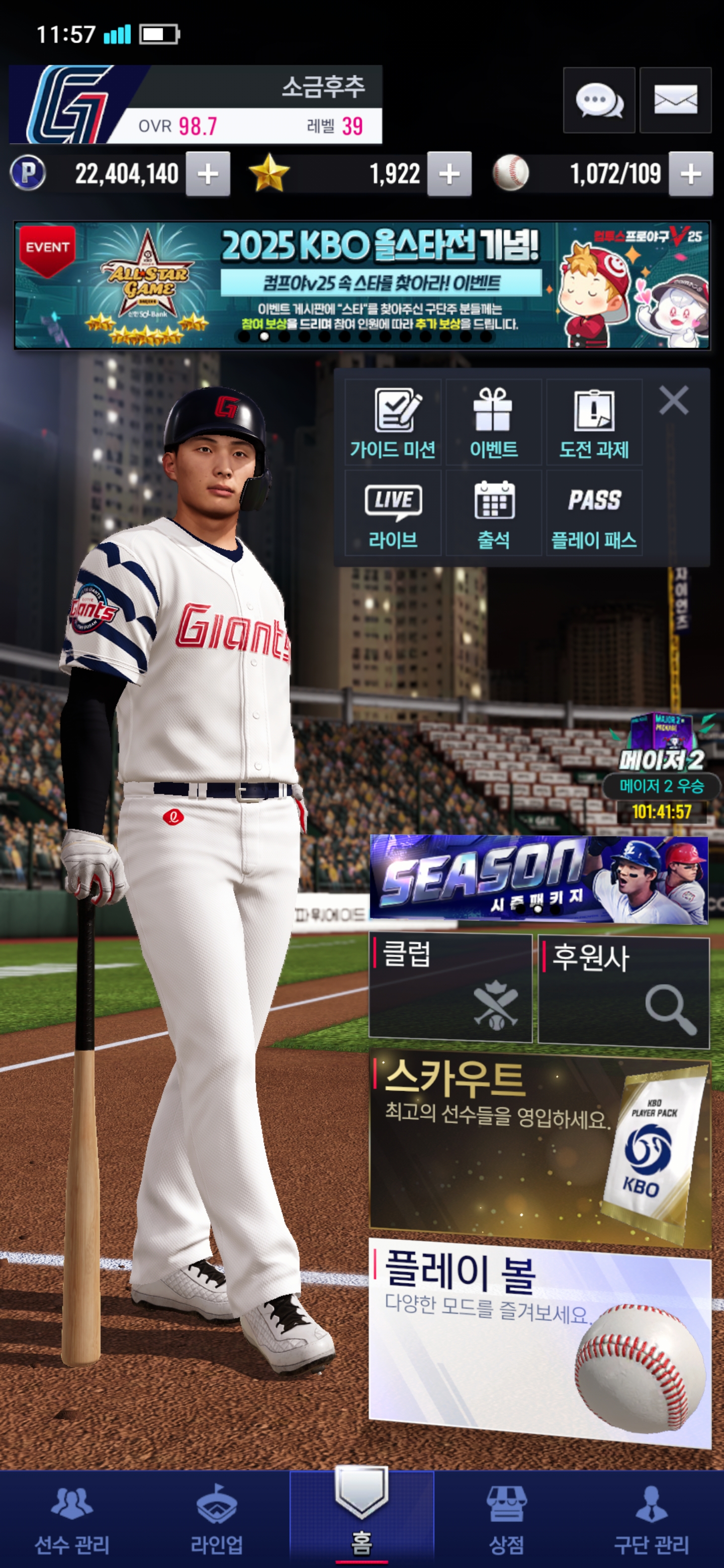Open the 플레이 패스 menu
The height and width of the screenshot is (1568, 724).
coord(594,513)
